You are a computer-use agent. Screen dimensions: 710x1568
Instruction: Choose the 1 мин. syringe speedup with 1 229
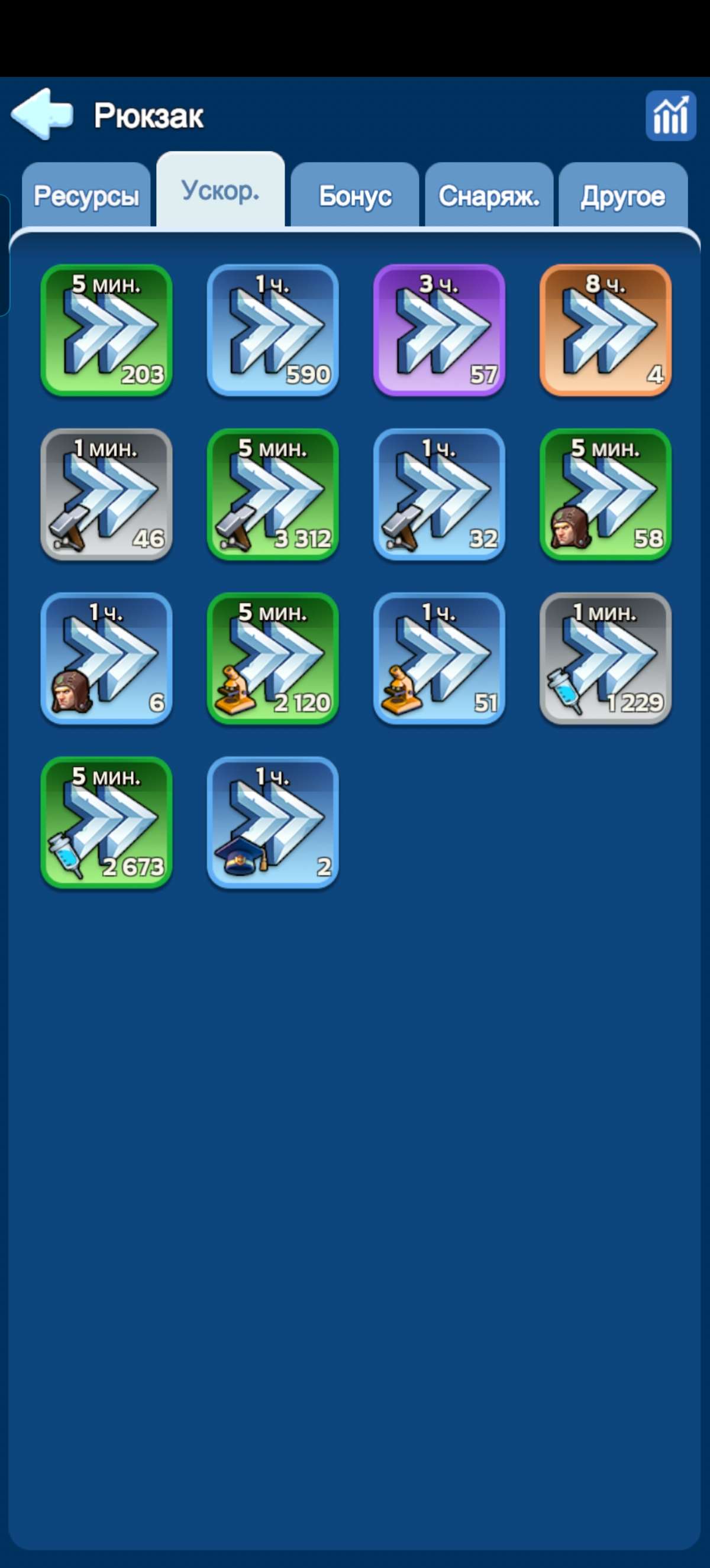[x=605, y=659]
